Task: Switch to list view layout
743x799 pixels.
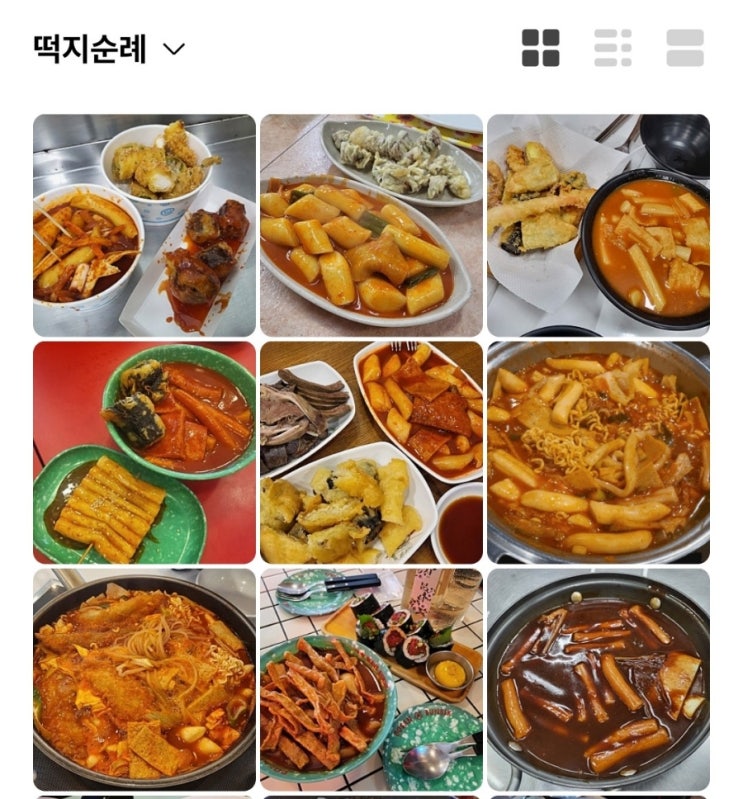Action: pyautogui.click(x=613, y=48)
